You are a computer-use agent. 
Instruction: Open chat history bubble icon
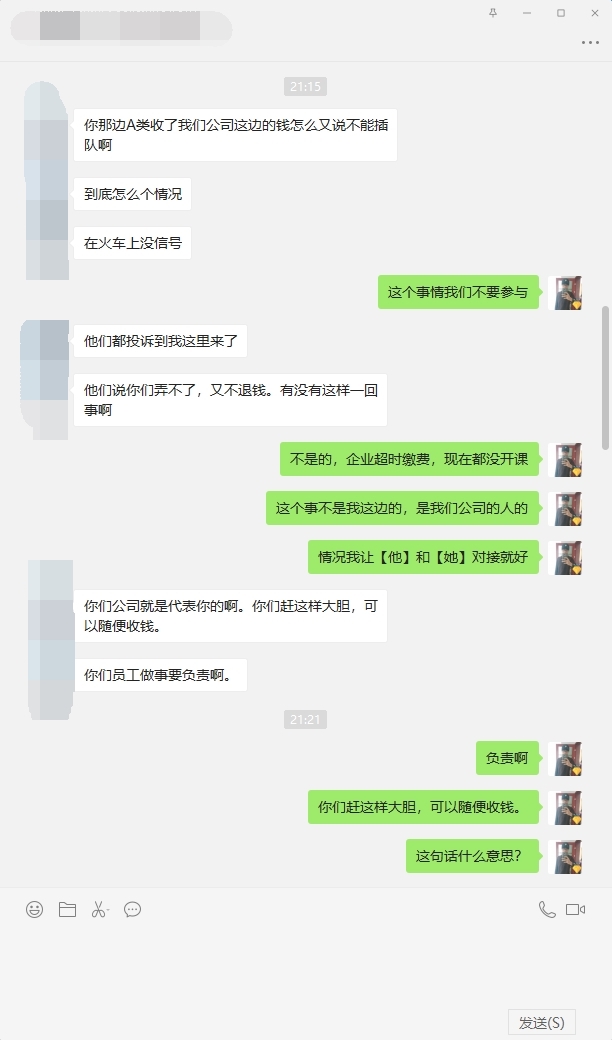(132, 909)
